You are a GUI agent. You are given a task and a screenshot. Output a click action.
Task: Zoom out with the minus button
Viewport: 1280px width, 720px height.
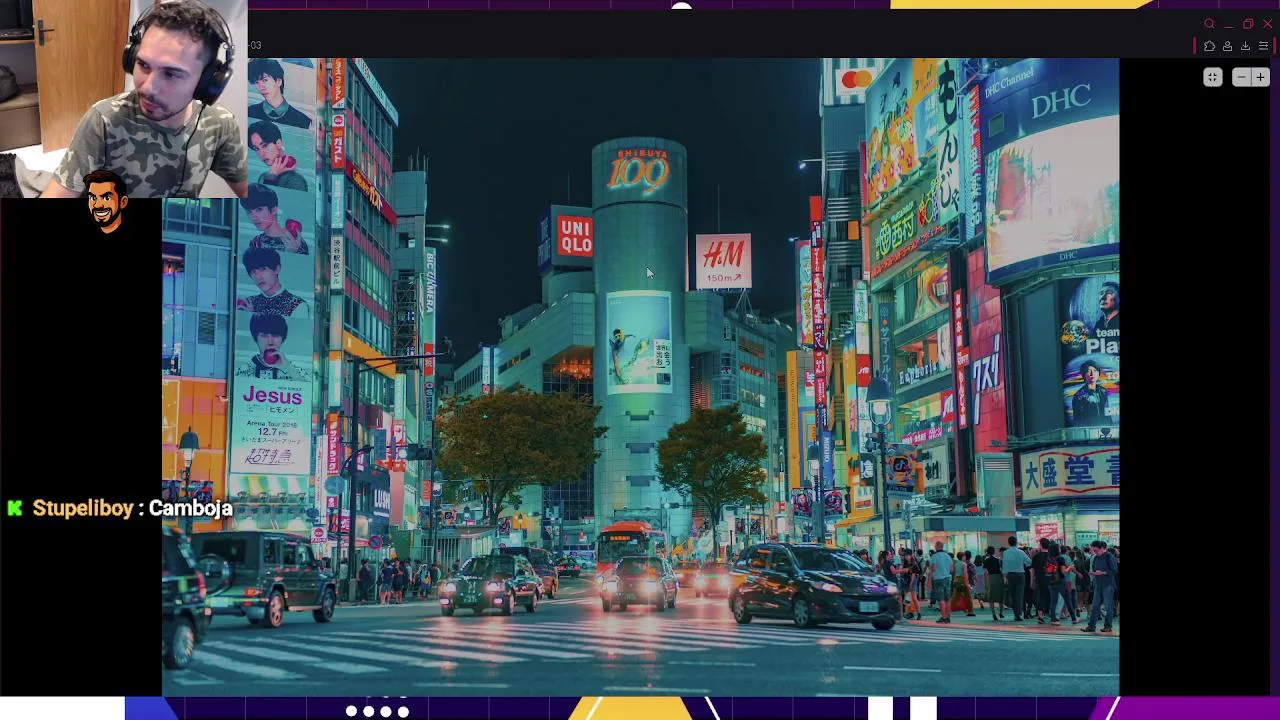click(1241, 77)
